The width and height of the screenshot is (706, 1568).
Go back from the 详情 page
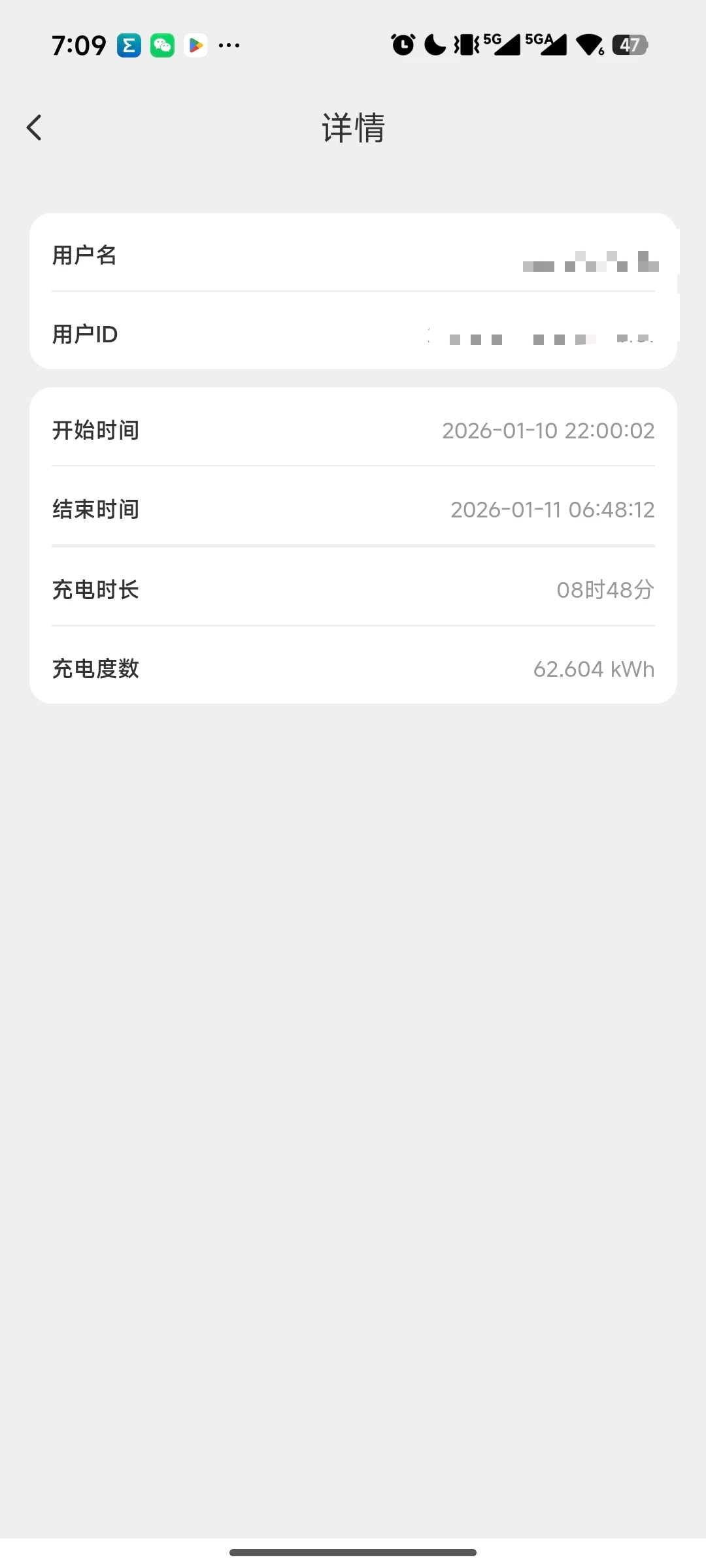[35, 127]
